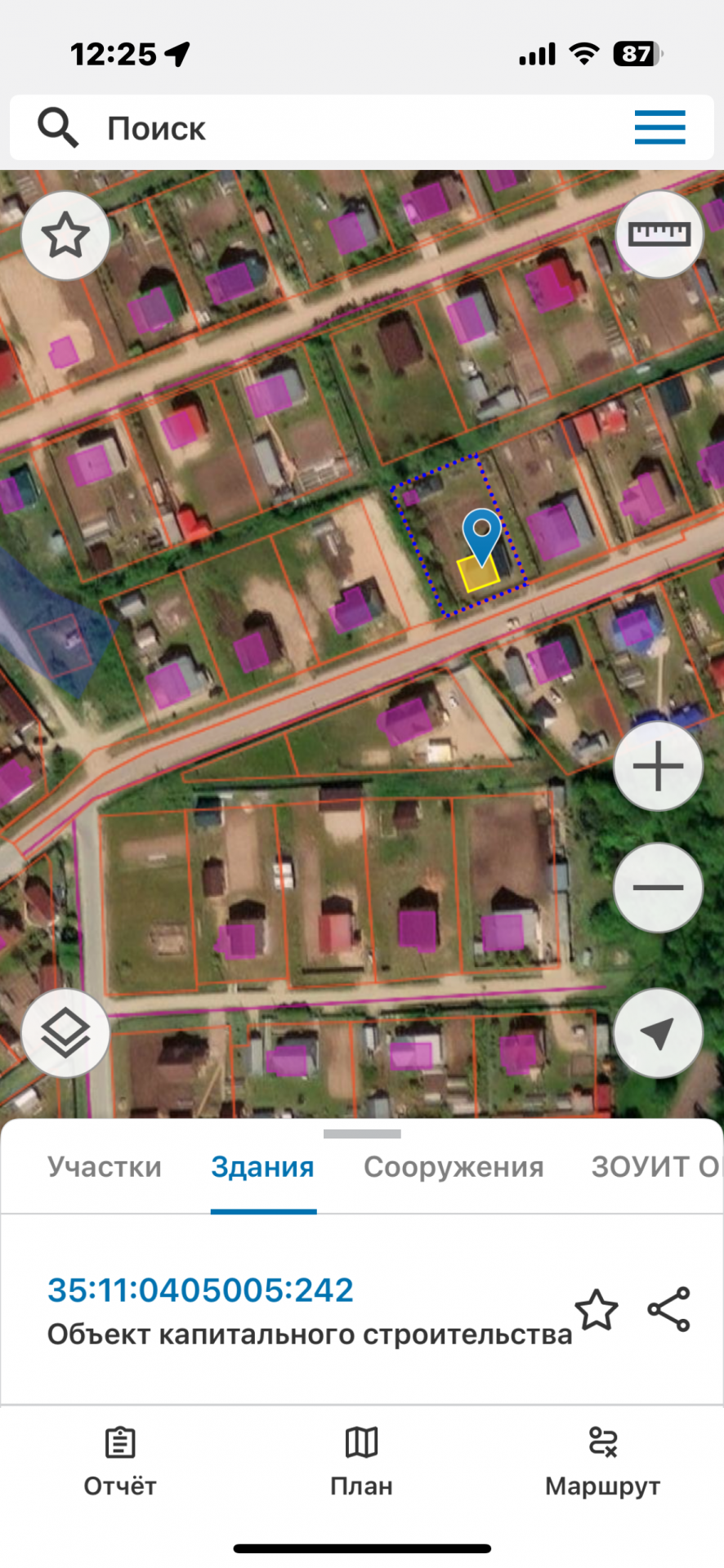Open cadastral number 35:11:0405005:242
Screen dimensions: 724x1568
(200, 1290)
